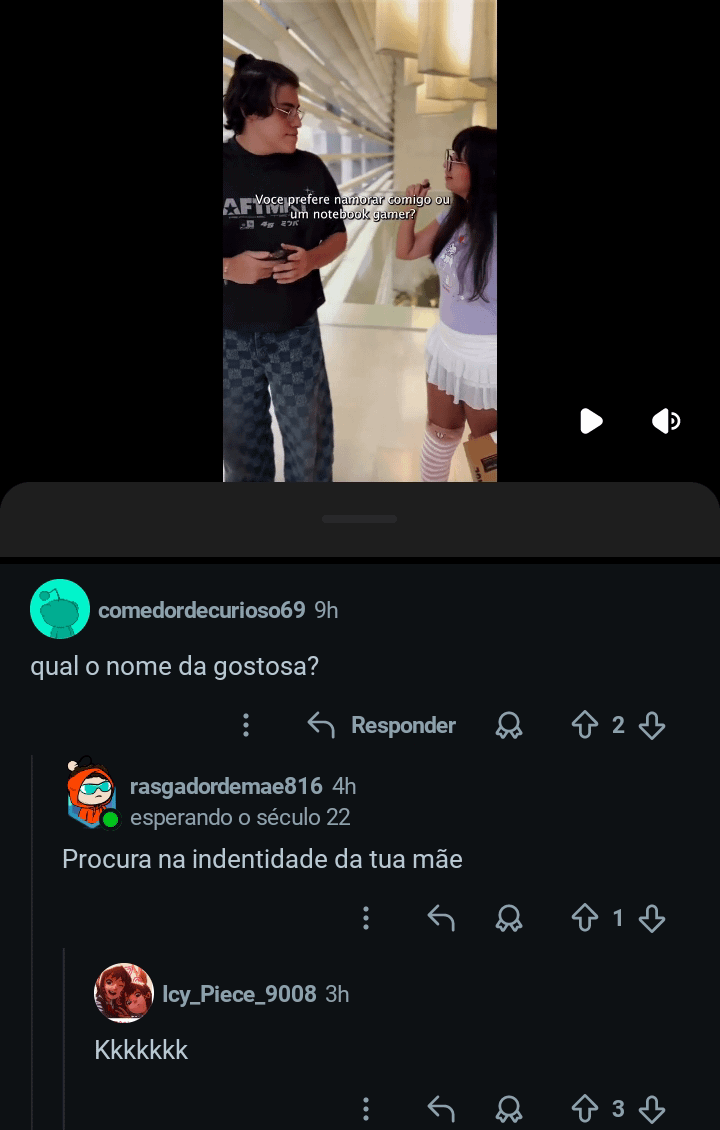Open rasgadordemae816's profile
720x1130 pixels.
(x=226, y=786)
